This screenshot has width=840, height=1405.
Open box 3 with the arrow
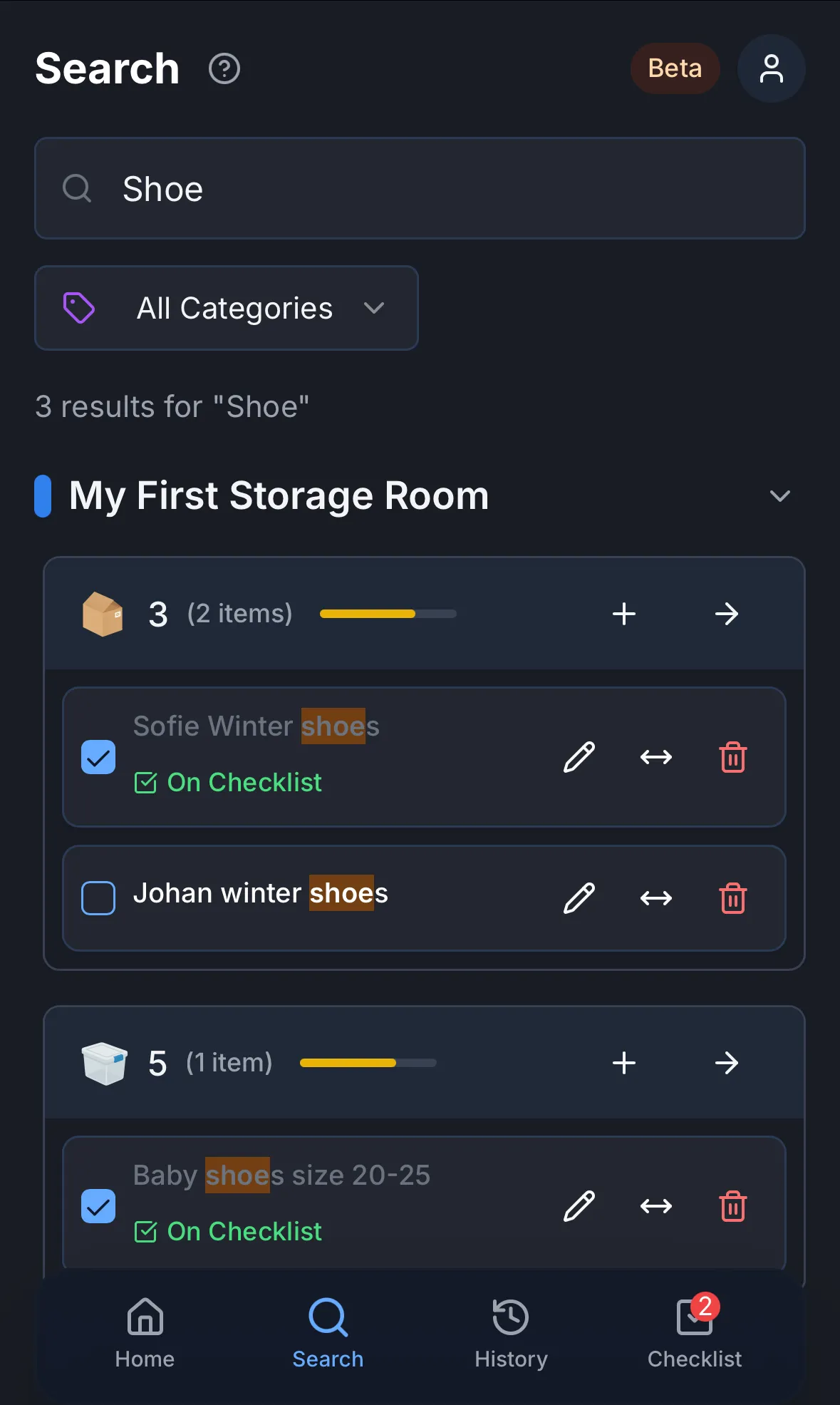pos(726,614)
